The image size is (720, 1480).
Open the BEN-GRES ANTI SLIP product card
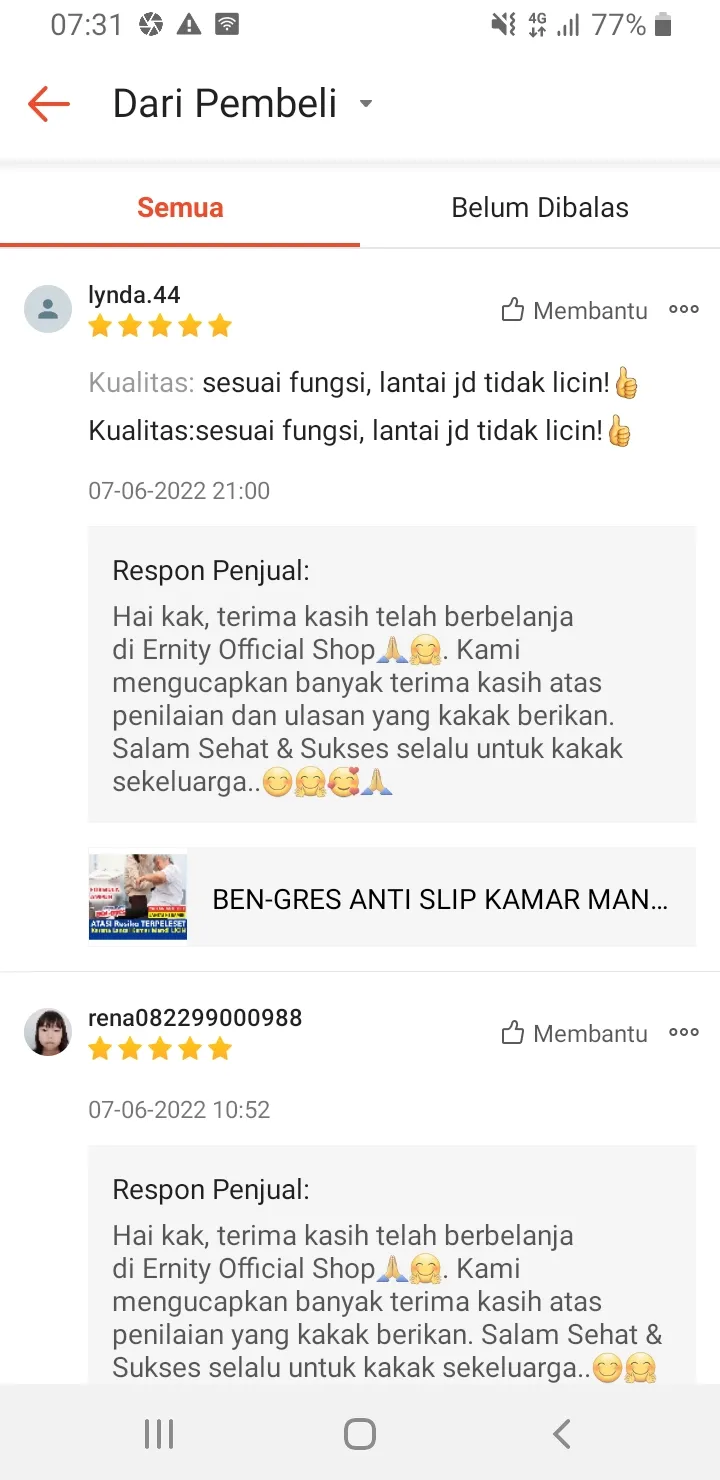pyautogui.click(x=392, y=898)
